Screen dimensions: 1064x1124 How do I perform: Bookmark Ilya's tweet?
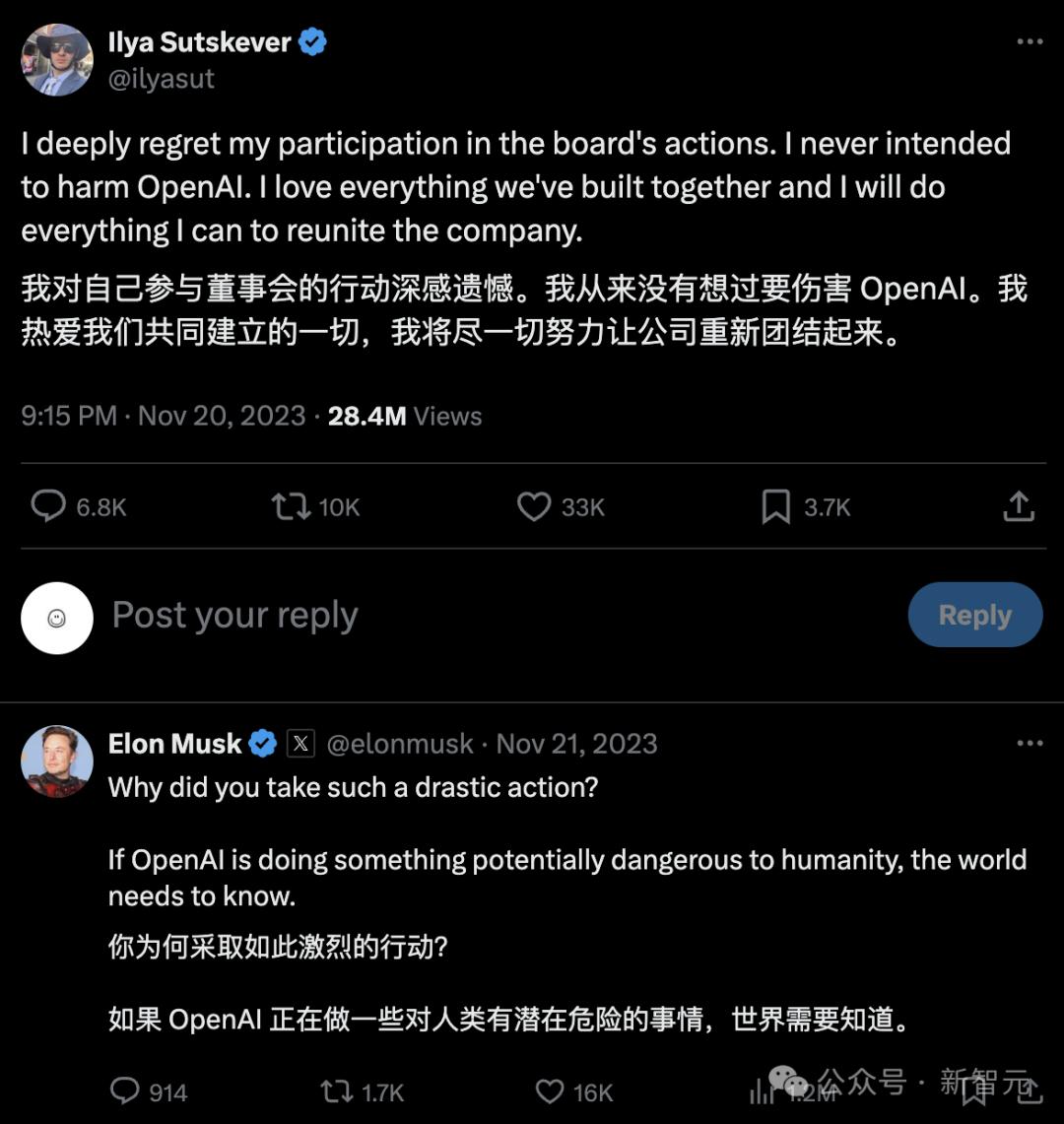777,507
